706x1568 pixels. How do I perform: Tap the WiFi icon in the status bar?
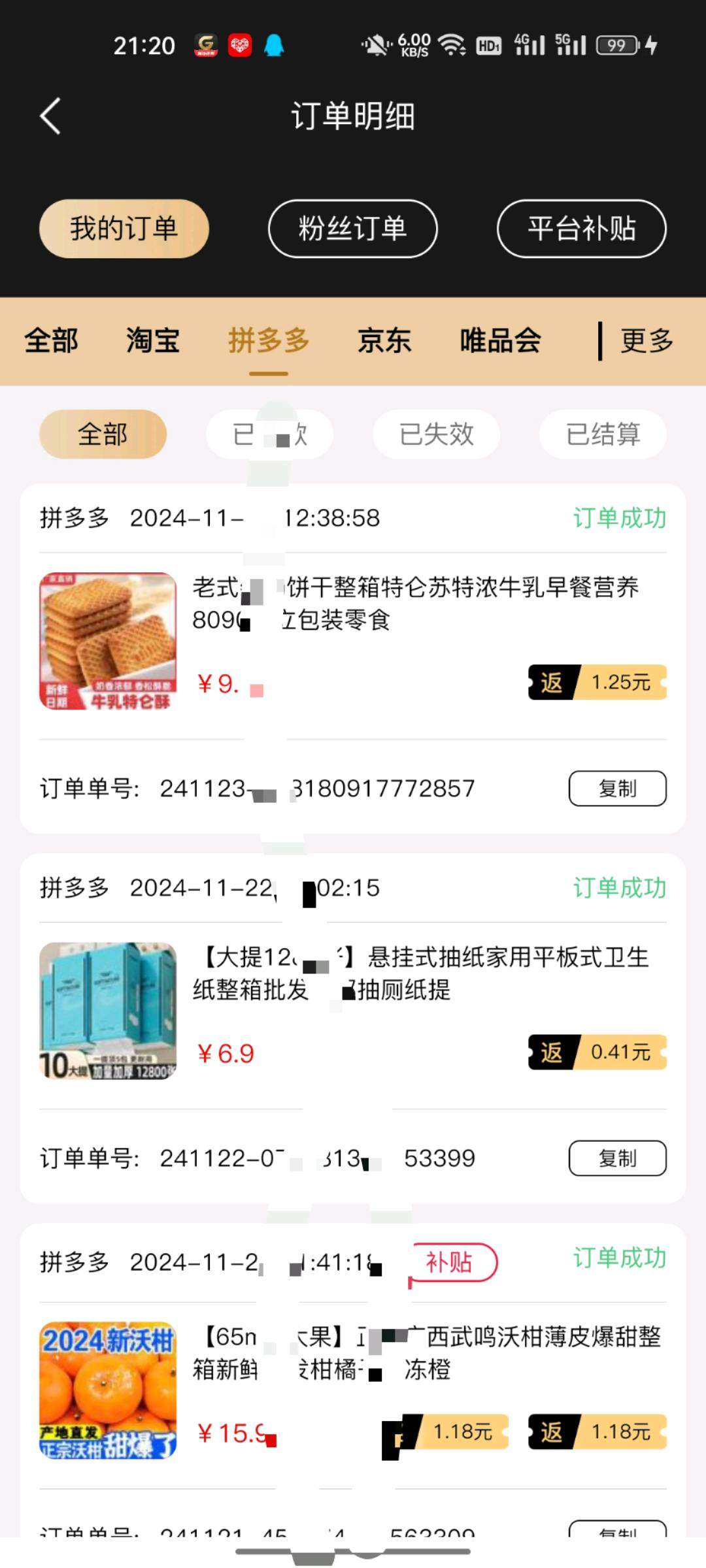[450, 44]
